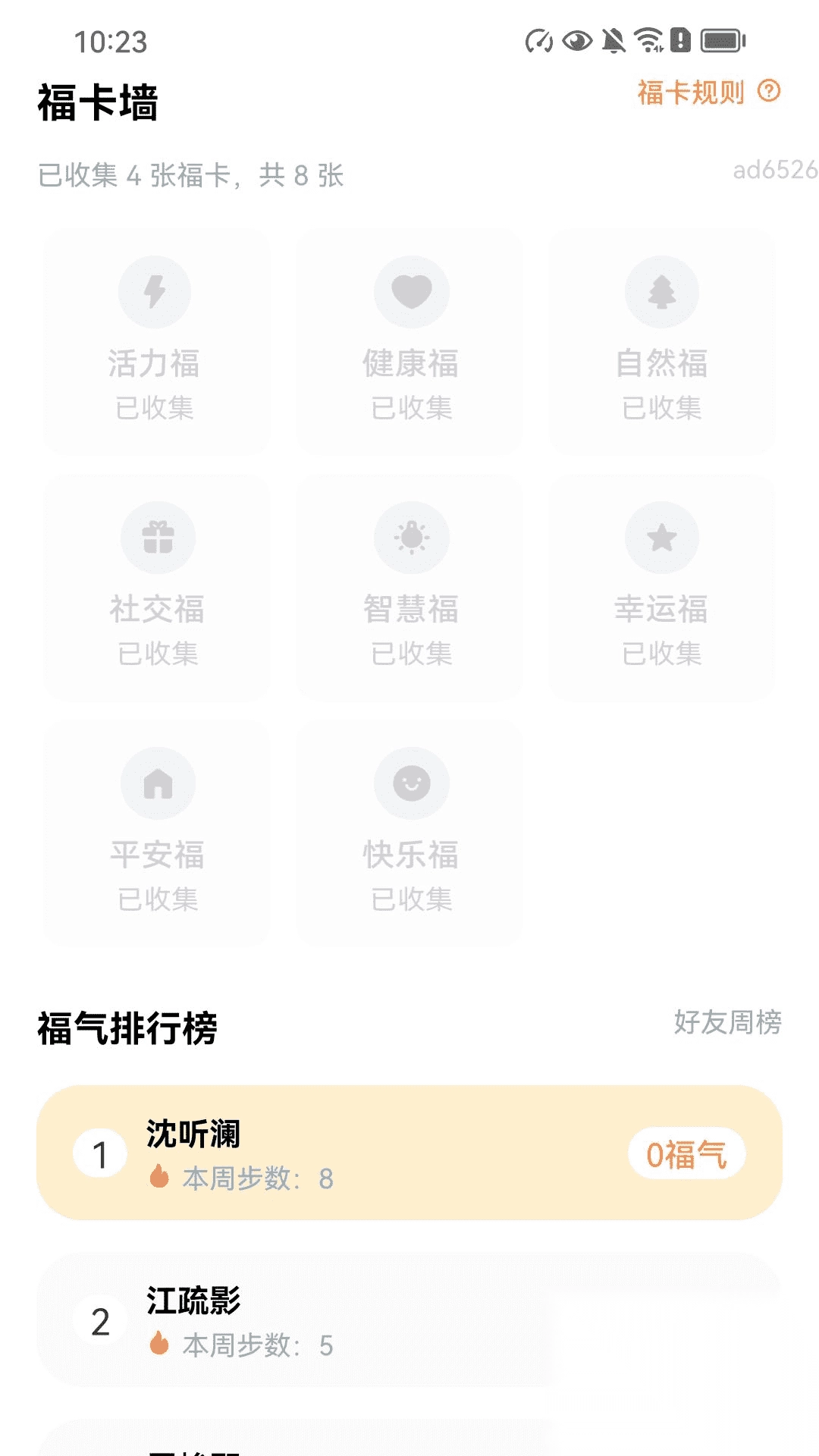The image size is (819, 1456).
Task: Tap the 福气排行榜 section heading
Action: coord(126,1024)
